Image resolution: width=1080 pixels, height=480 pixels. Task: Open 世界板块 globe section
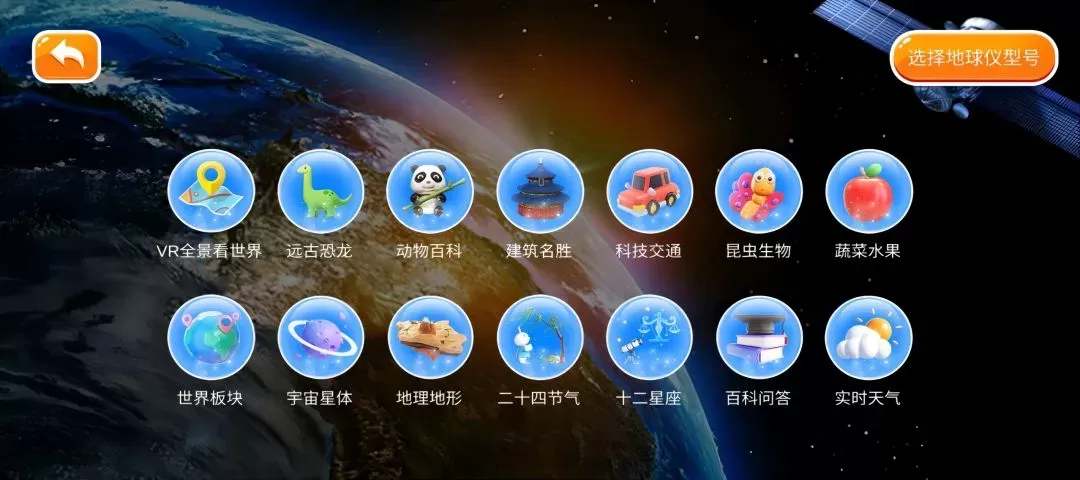(210, 338)
